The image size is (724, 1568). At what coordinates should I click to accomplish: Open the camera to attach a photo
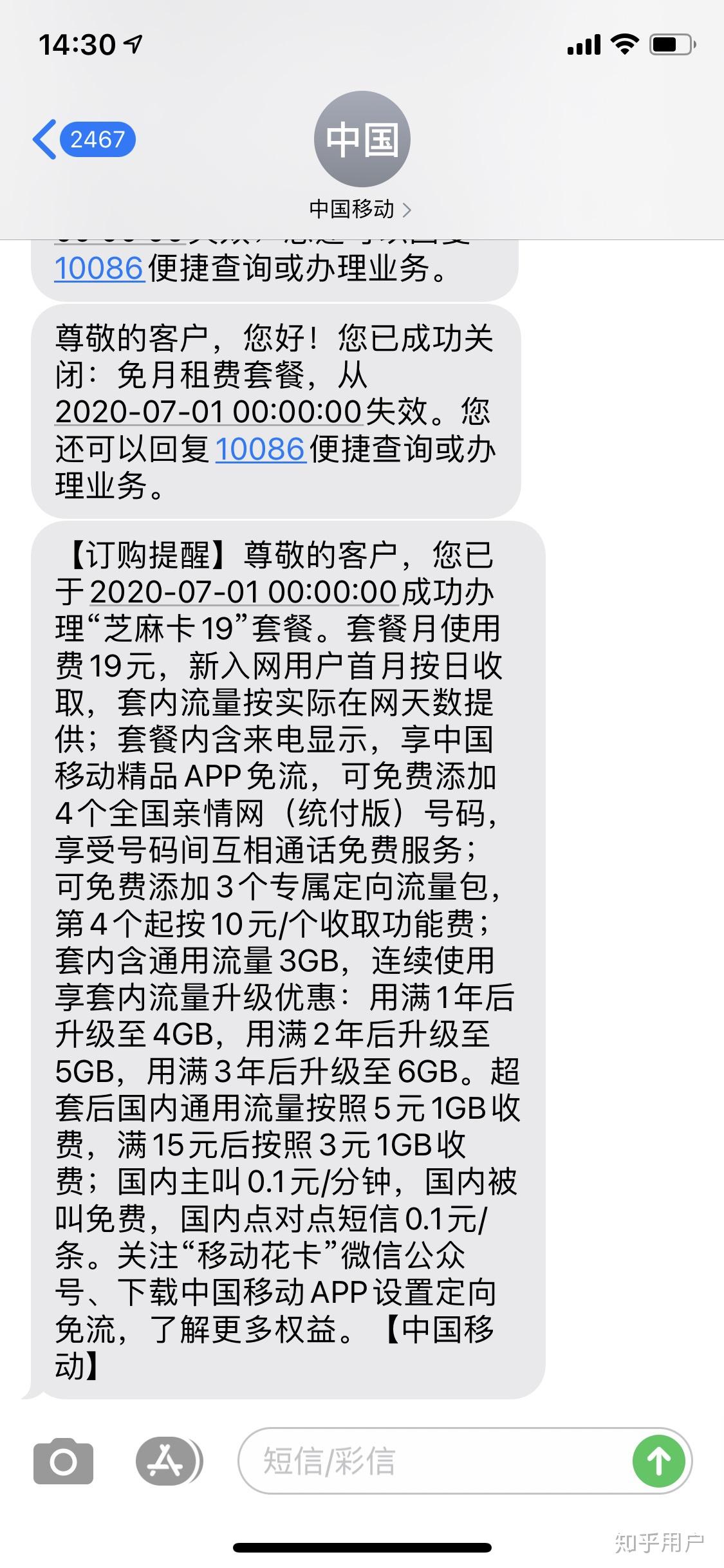point(63,1461)
